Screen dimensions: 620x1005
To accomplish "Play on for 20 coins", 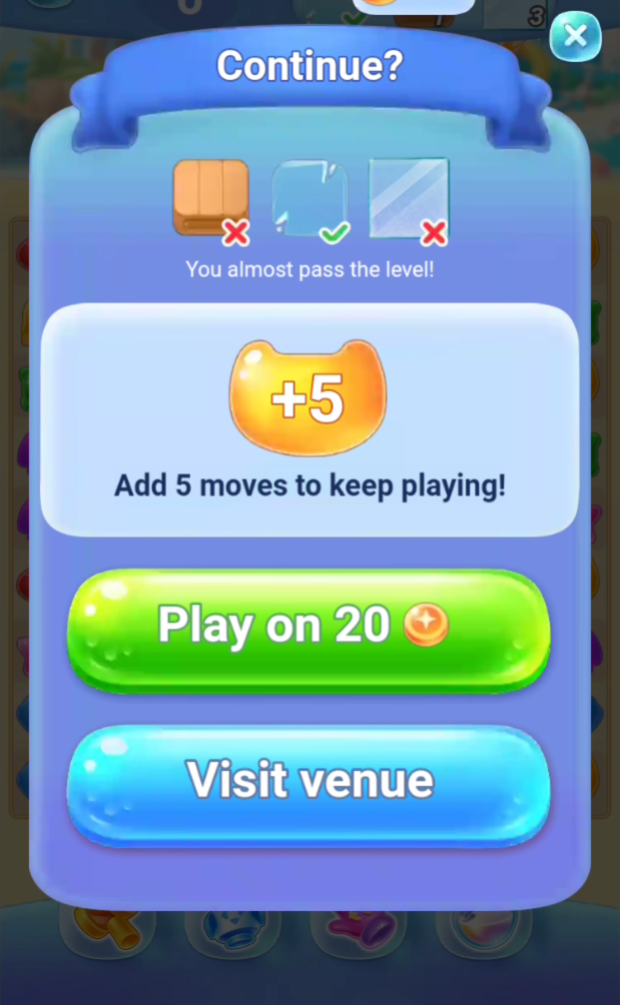I will point(308,629).
